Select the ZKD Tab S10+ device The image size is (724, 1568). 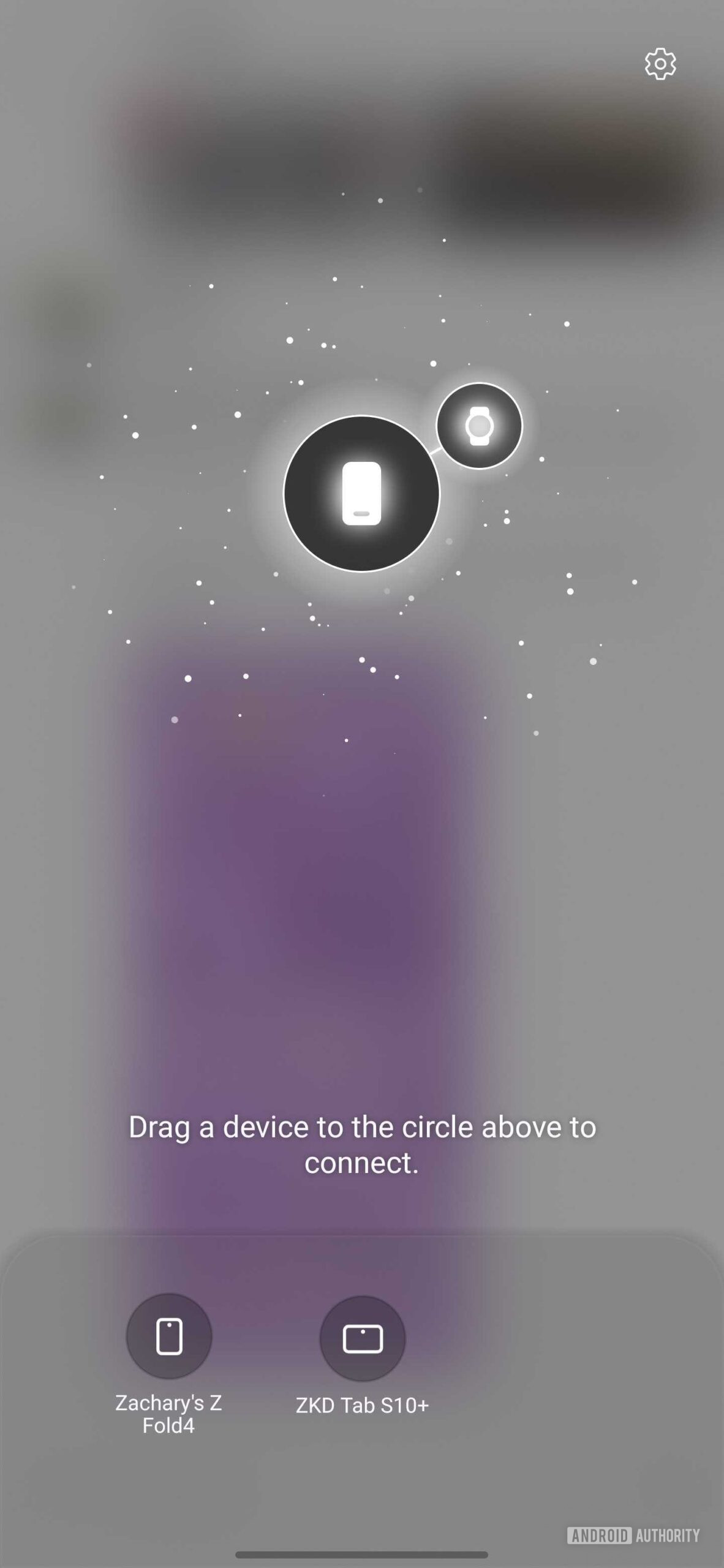point(362,1338)
